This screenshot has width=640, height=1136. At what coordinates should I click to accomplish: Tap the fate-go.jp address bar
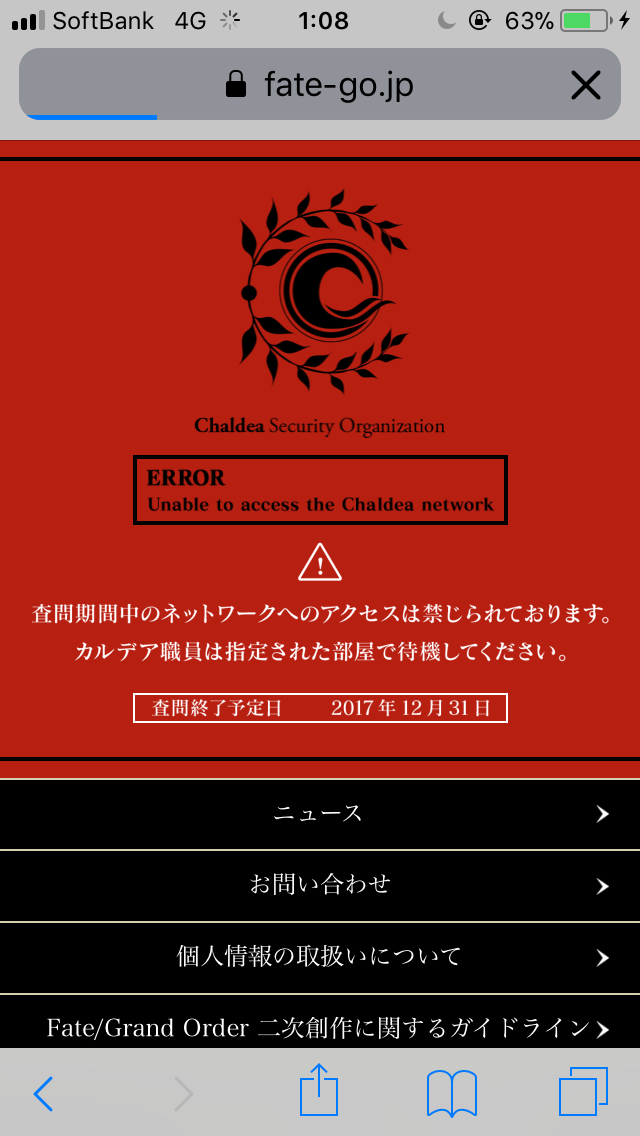320,84
